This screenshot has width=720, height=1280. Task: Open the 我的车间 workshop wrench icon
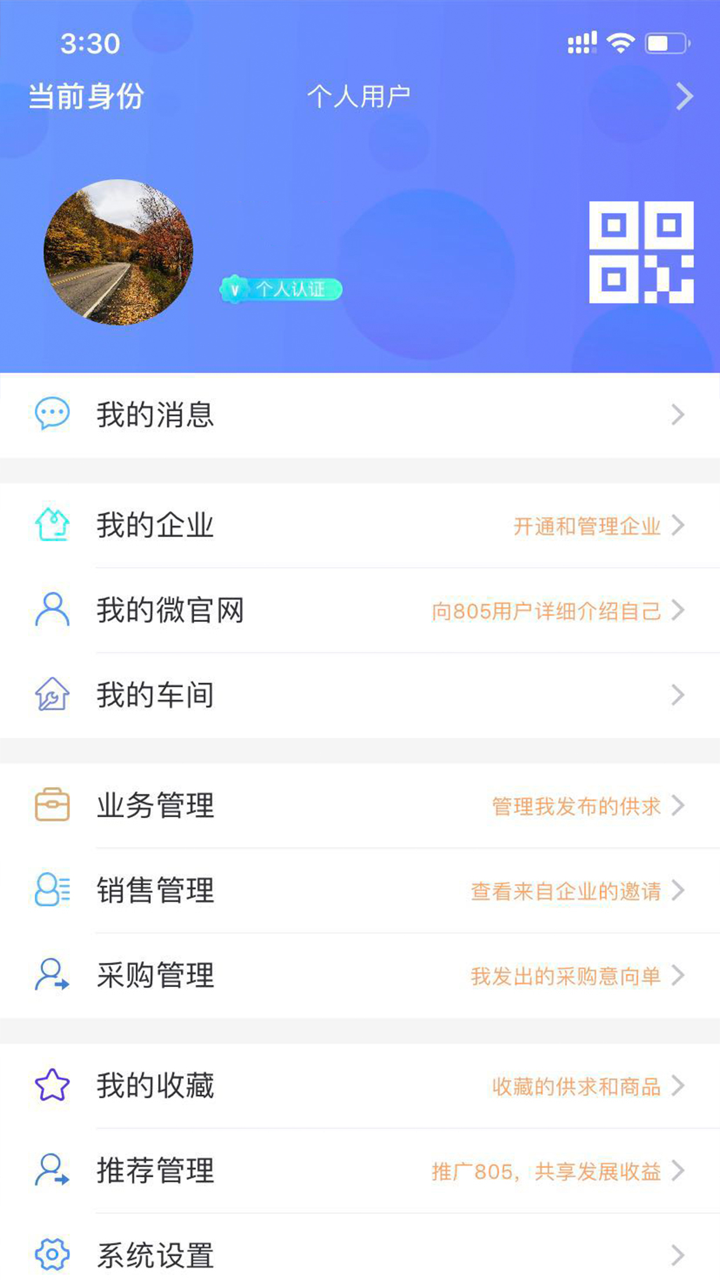point(51,693)
